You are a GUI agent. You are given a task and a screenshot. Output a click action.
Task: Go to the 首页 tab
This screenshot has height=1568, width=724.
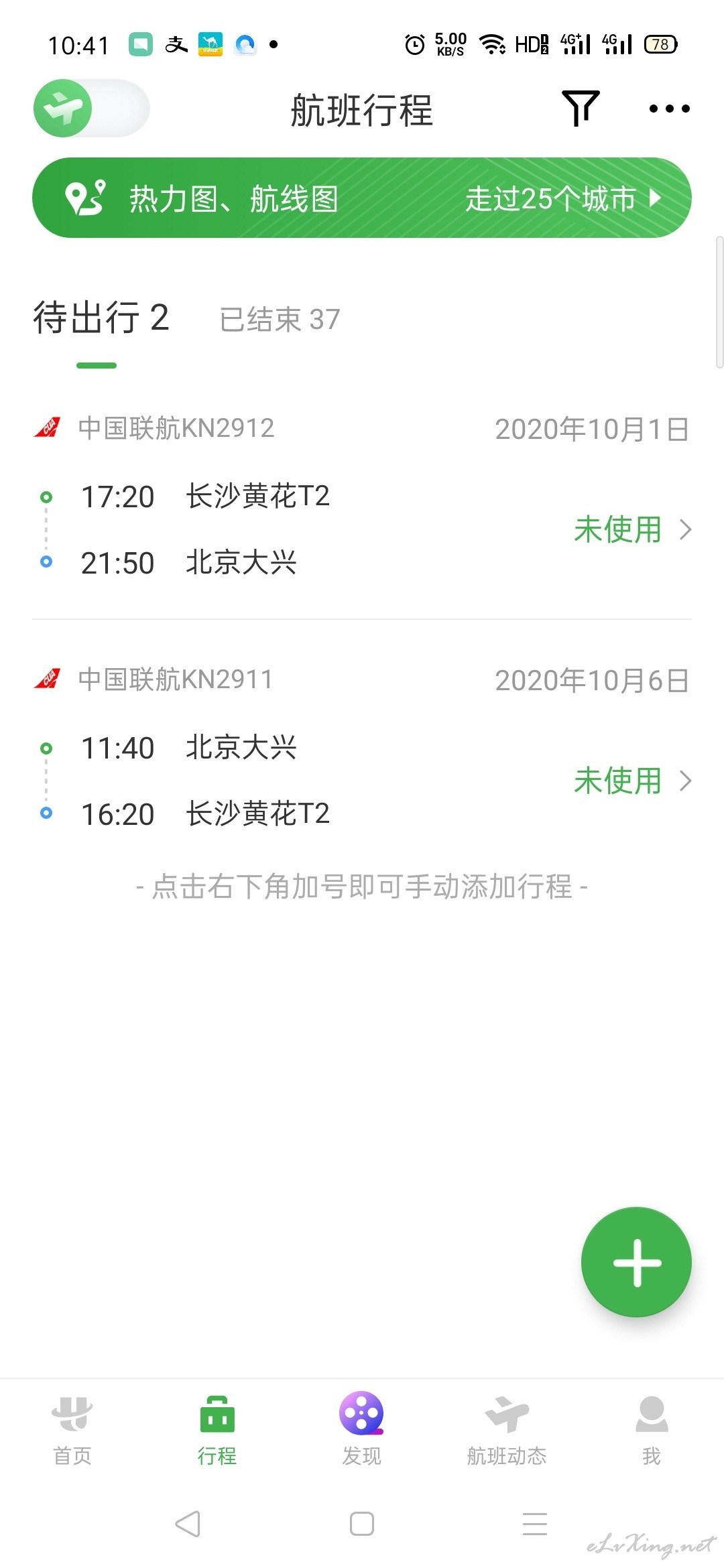pos(72,1430)
